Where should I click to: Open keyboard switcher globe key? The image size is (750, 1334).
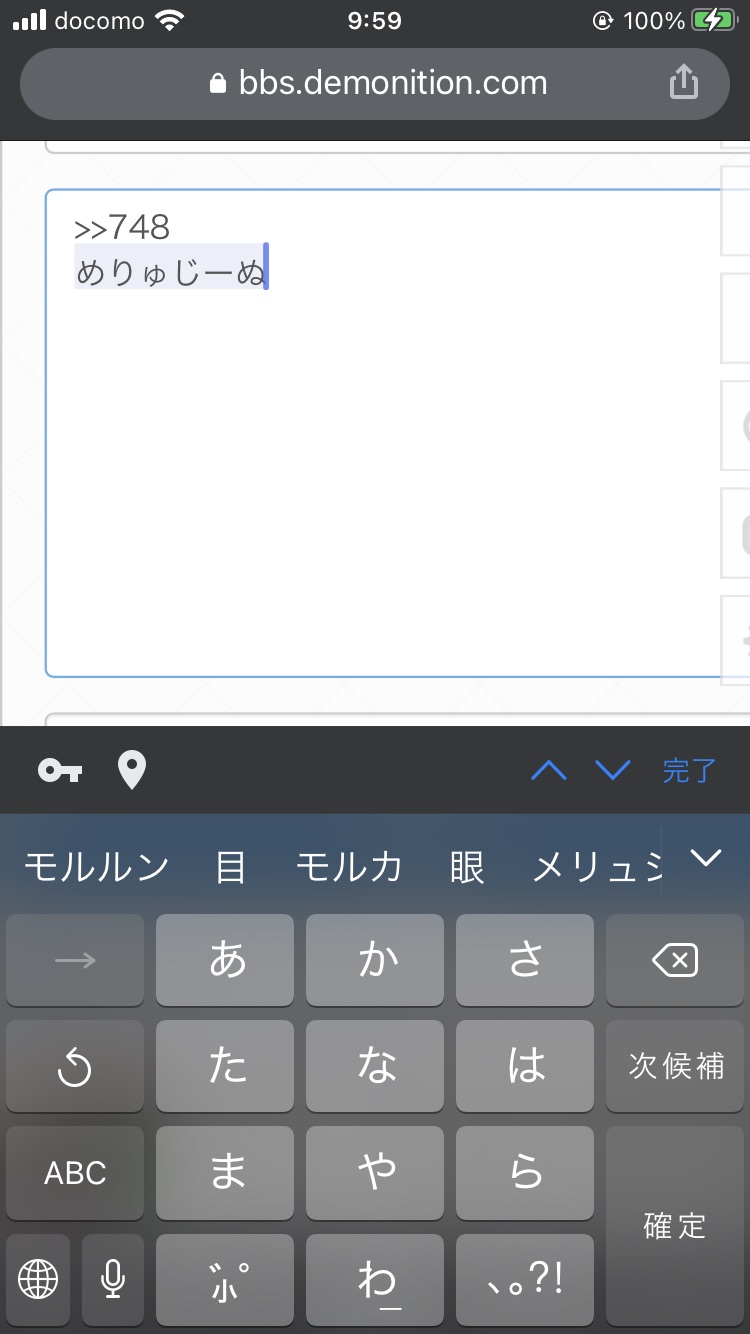[38, 1278]
